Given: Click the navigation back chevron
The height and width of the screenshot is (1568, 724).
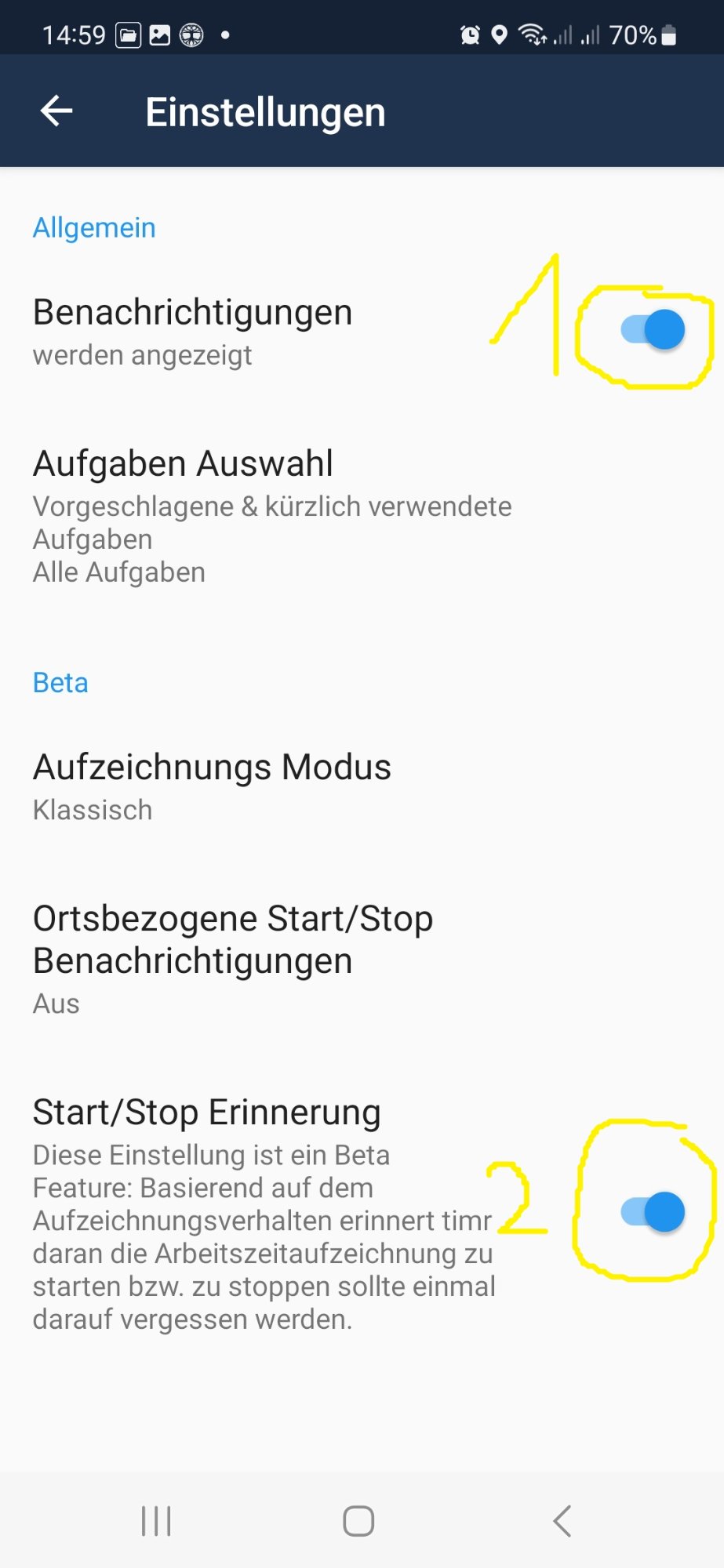Looking at the screenshot, I should click(561, 1519).
